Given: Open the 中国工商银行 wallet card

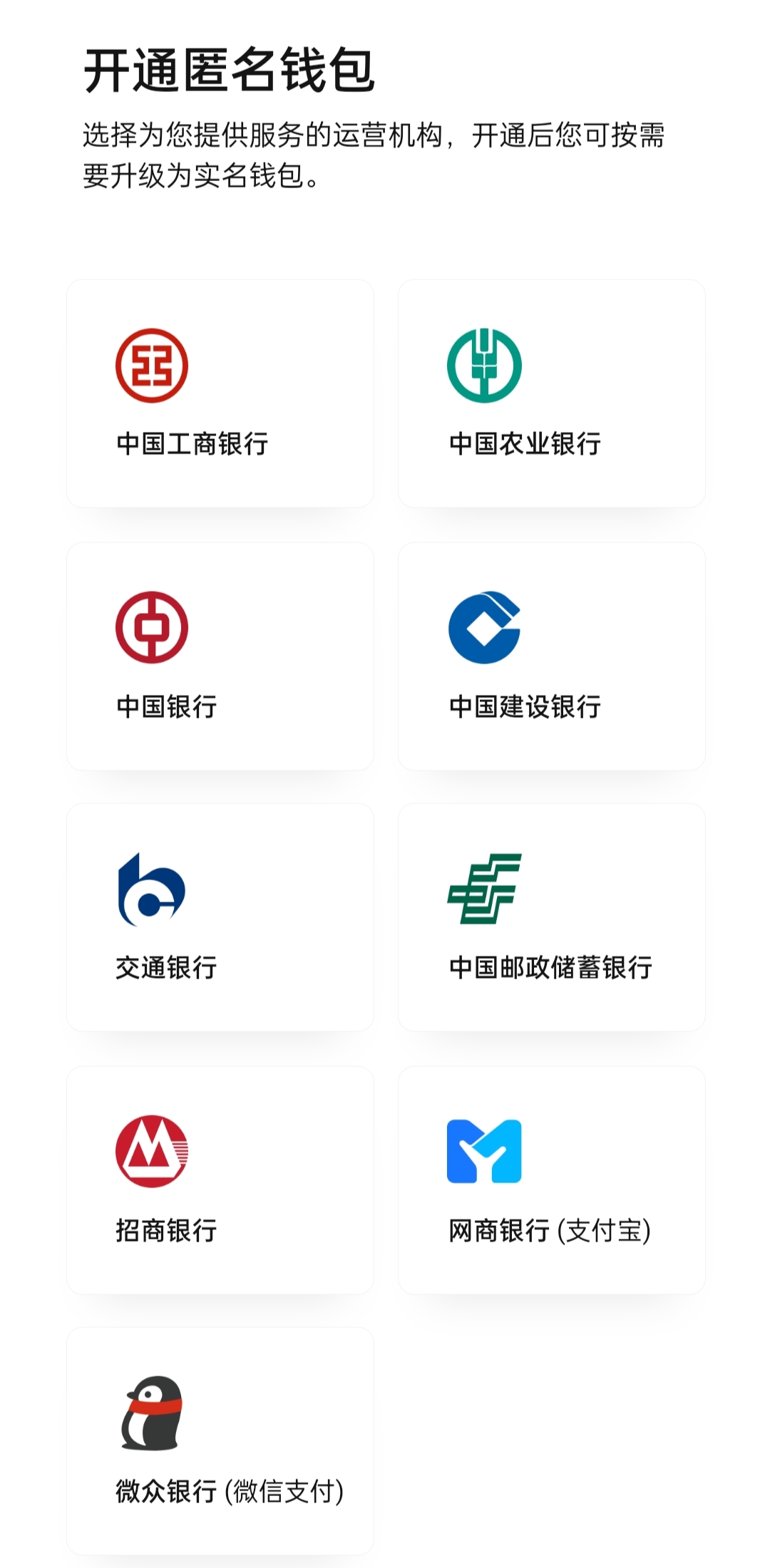Looking at the screenshot, I should (x=220, y=392).
